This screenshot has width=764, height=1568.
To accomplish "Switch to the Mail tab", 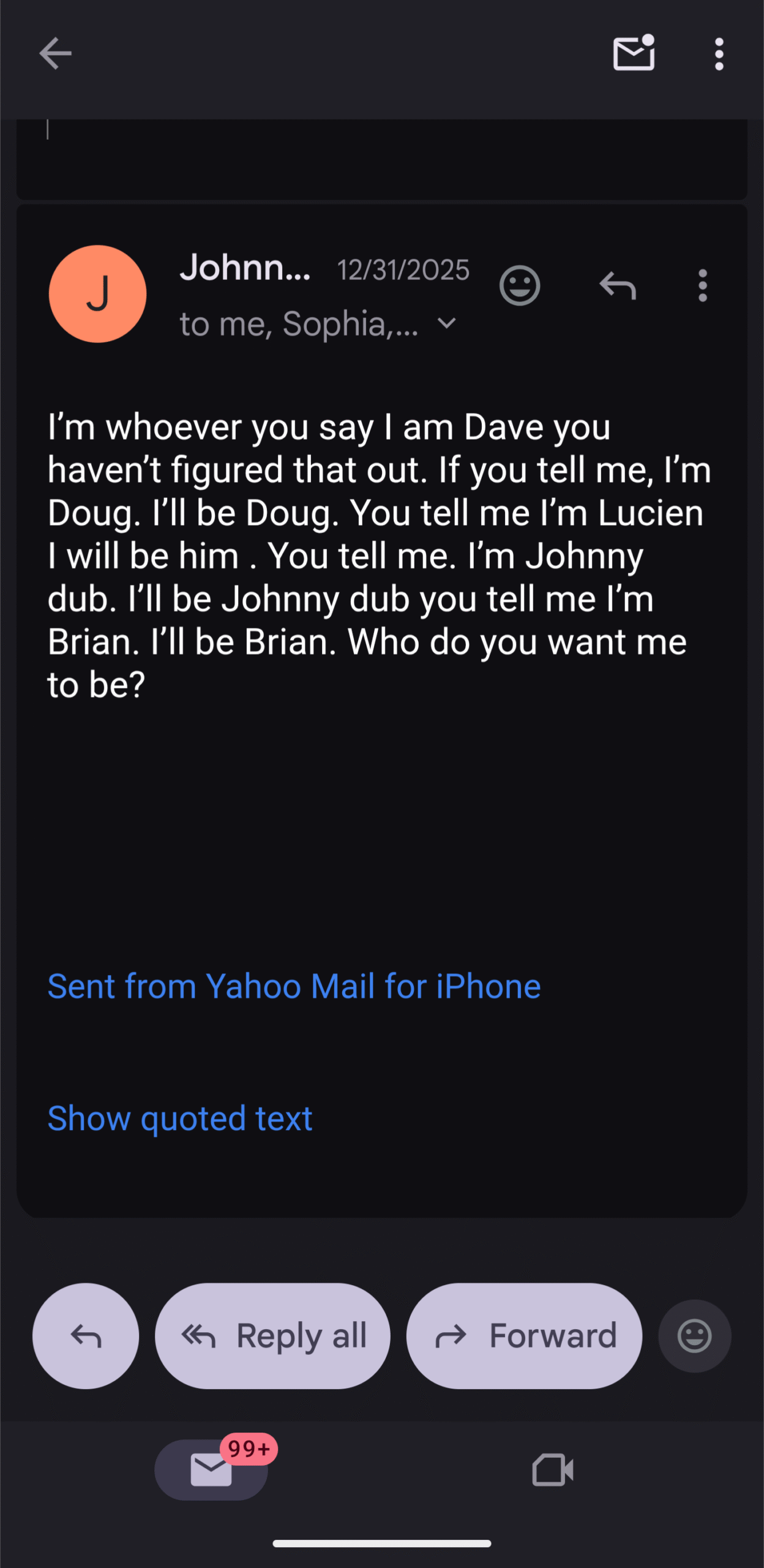I will tap(211, 1470).
